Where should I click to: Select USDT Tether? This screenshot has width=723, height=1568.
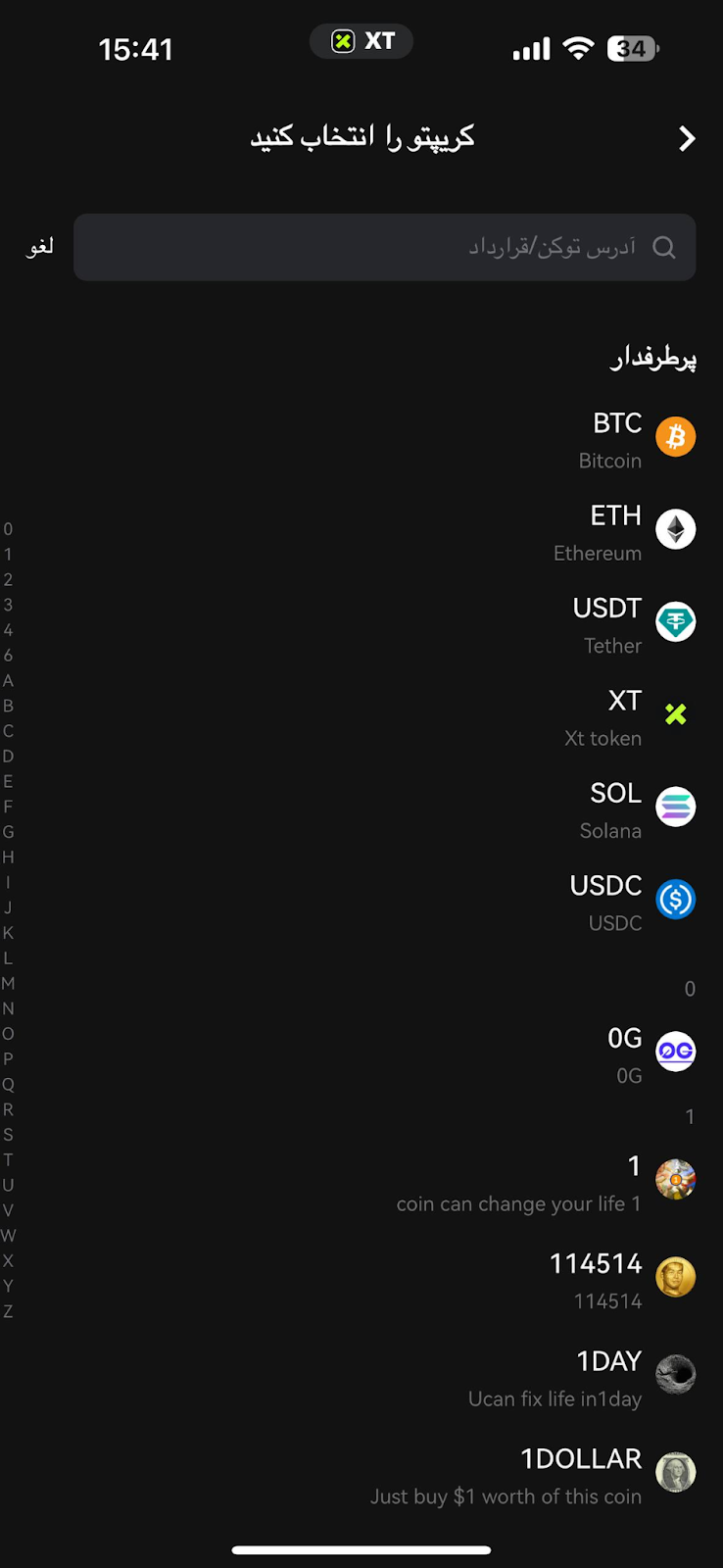627,624
